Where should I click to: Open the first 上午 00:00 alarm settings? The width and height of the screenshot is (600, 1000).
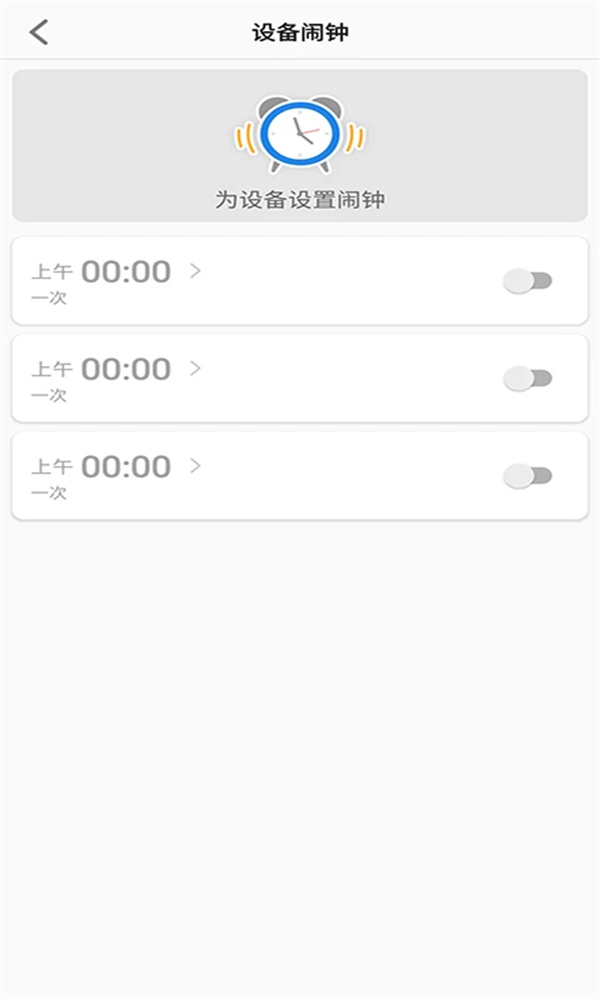click(x=125, y=272)
